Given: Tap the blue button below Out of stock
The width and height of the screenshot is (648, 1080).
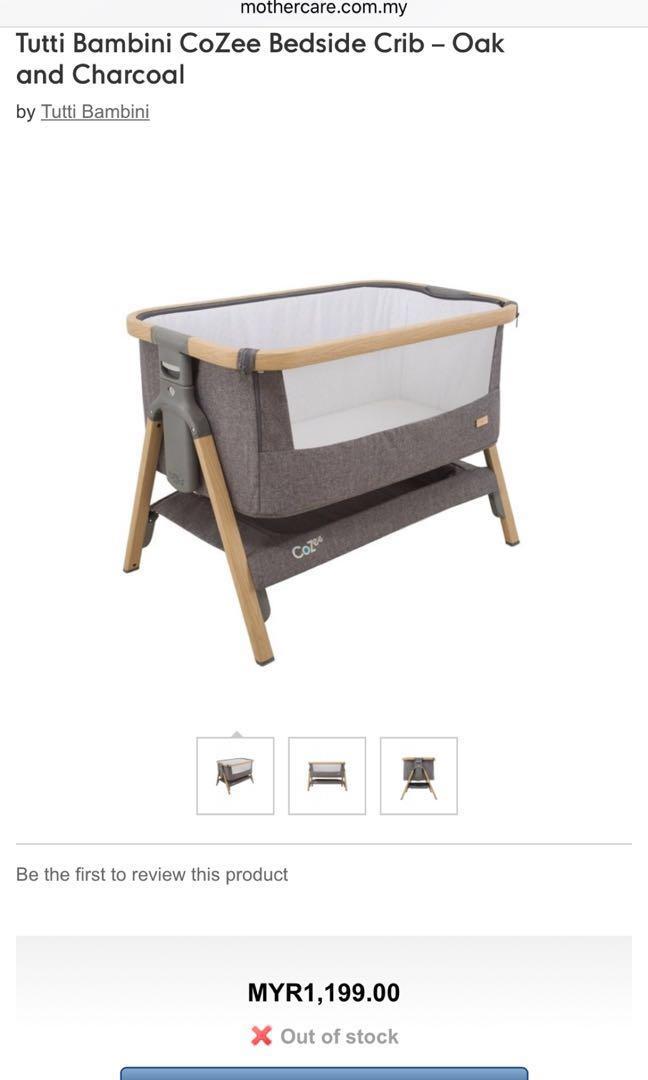Looking at the screenshot, I should click(324, 1072).
